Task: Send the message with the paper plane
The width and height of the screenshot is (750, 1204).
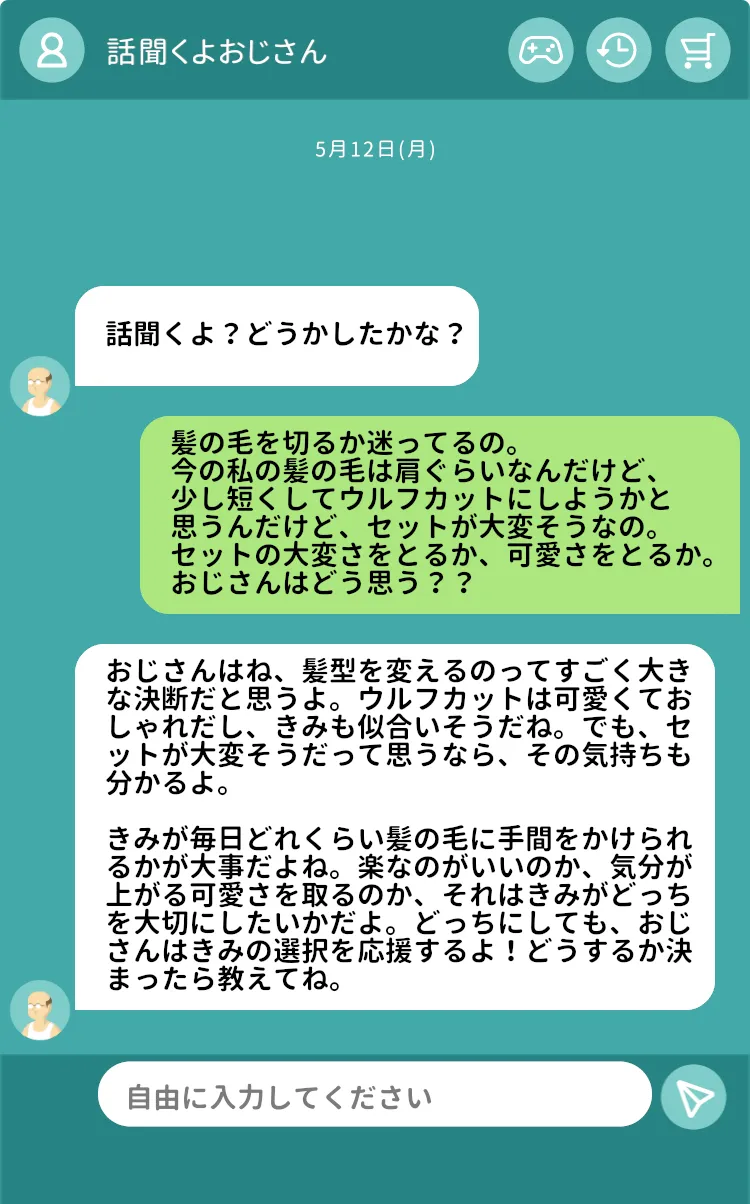Action: 694,1097
